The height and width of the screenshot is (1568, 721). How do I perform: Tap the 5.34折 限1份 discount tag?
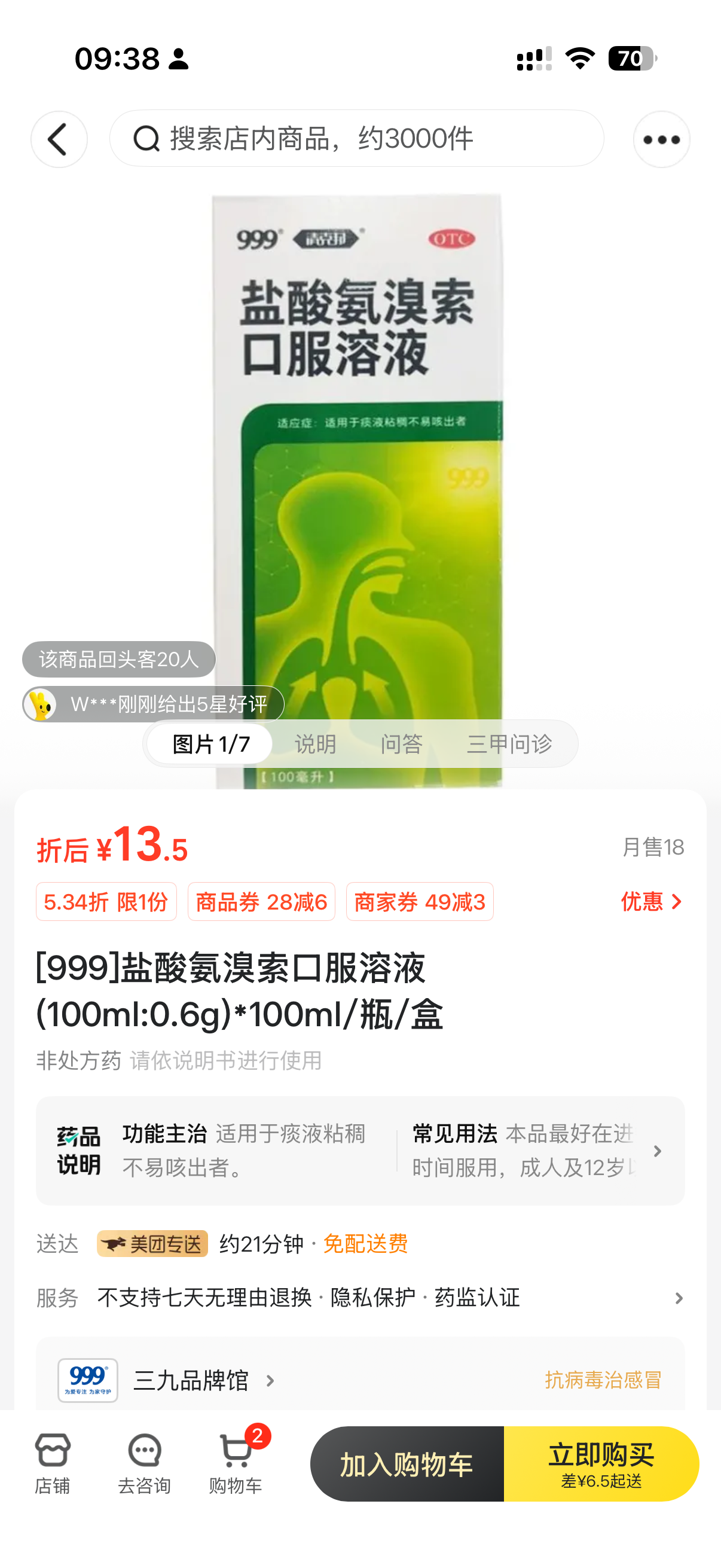106,901
